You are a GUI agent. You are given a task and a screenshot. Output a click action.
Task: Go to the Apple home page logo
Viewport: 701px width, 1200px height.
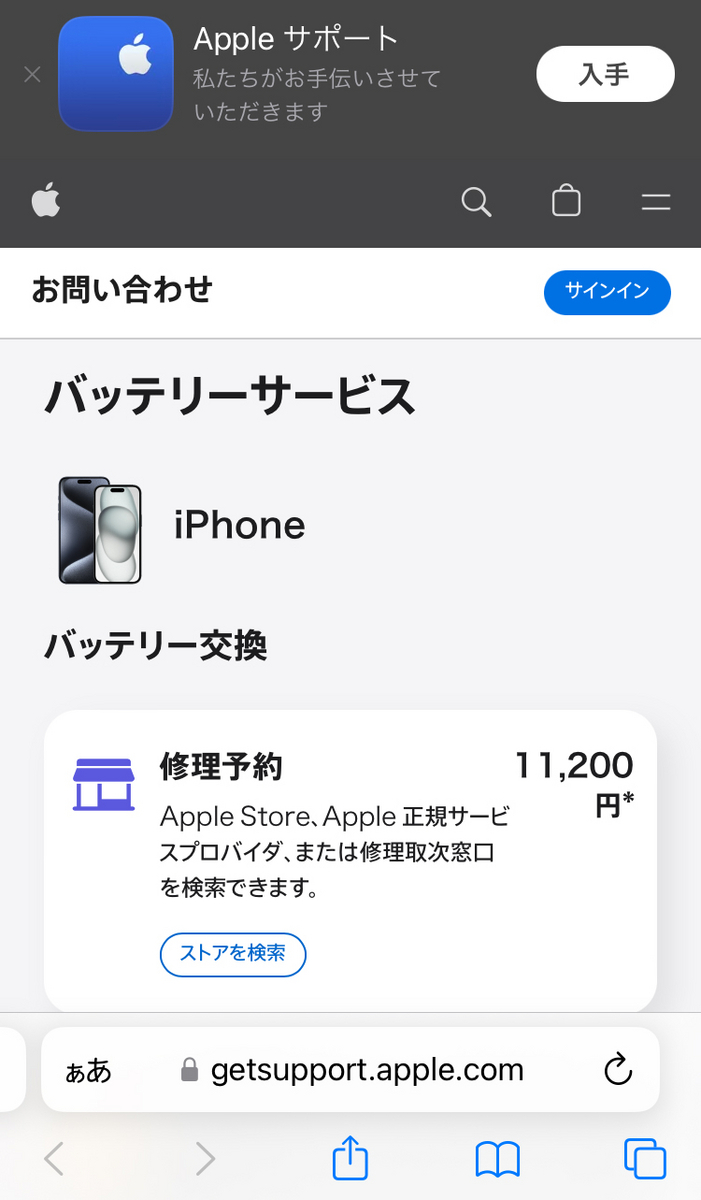click(x=46, y=201)
